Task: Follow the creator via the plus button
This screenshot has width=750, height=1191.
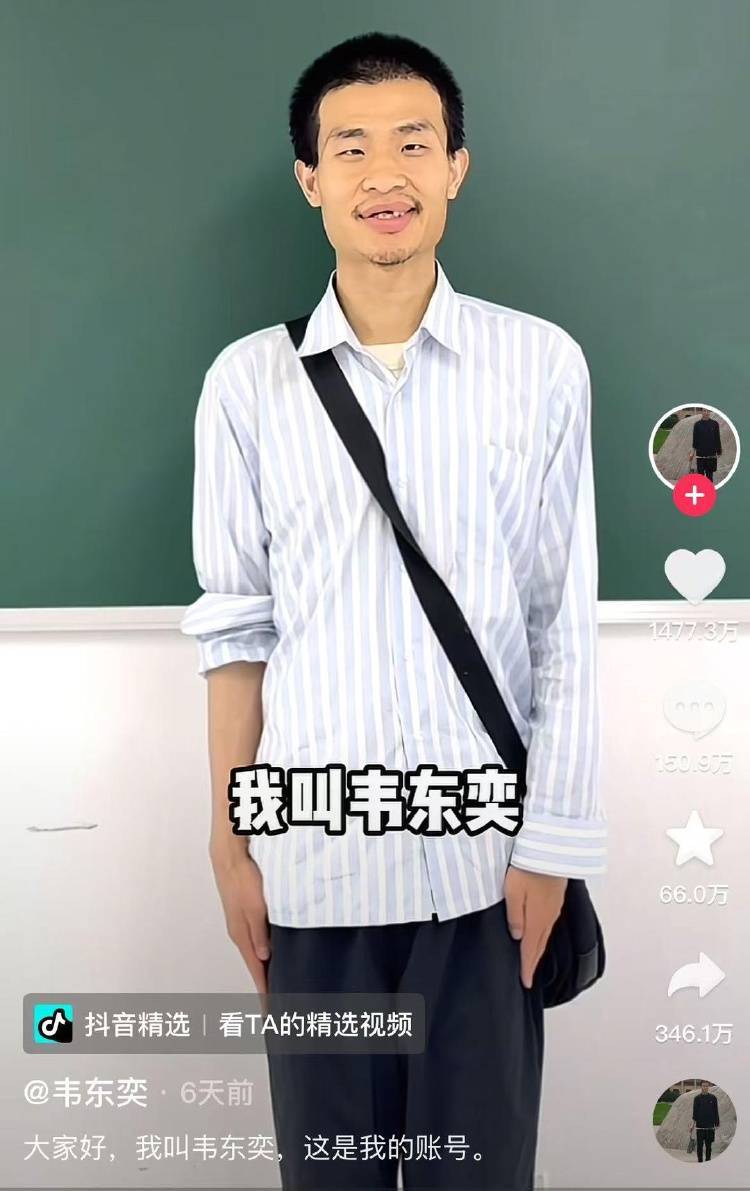Action: click(694, 495)
